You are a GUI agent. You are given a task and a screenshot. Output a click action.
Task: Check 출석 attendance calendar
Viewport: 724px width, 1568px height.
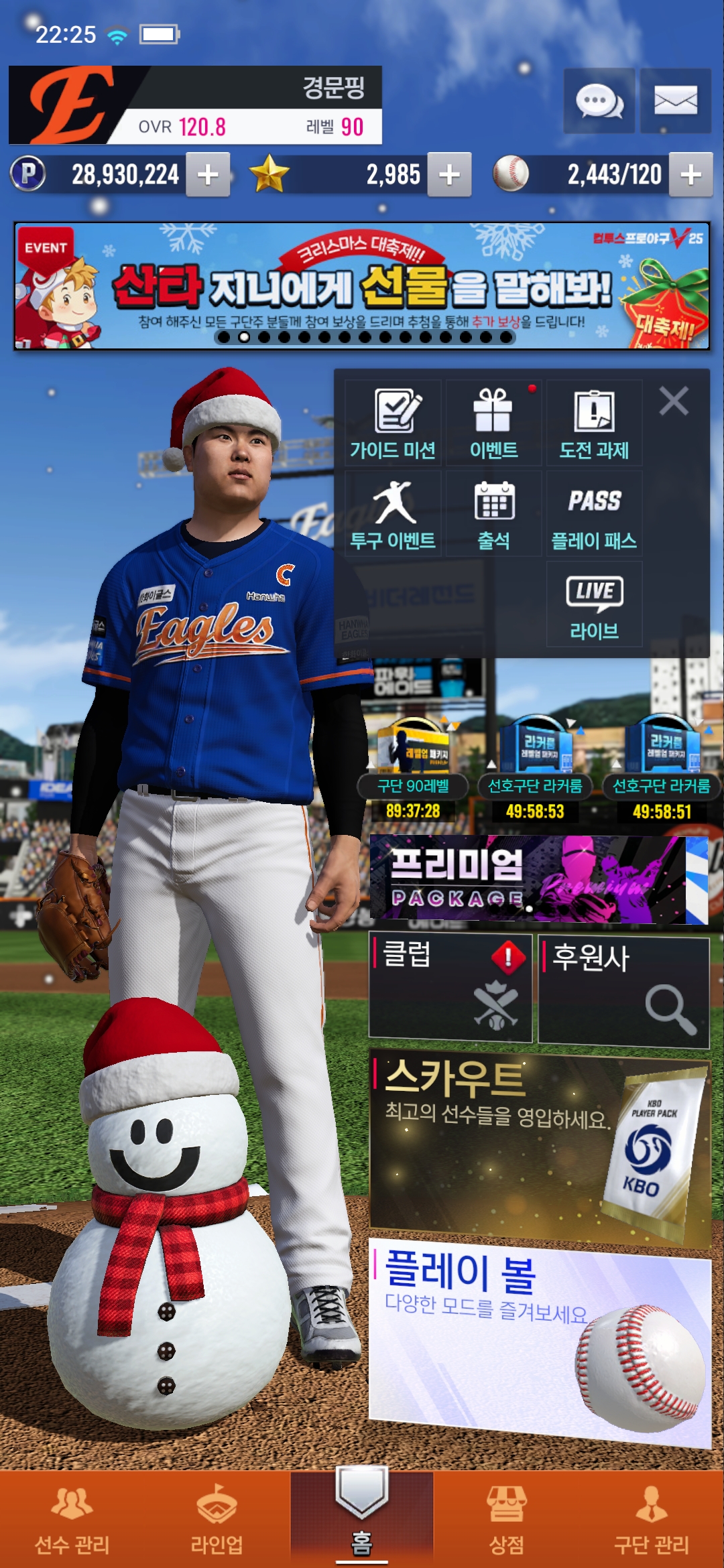click(x=493, y=514)
